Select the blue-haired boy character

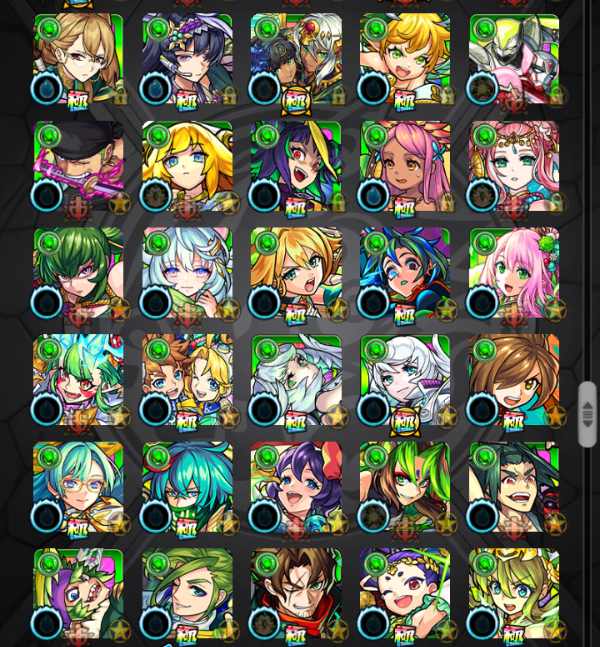click(x=405, y=273)
